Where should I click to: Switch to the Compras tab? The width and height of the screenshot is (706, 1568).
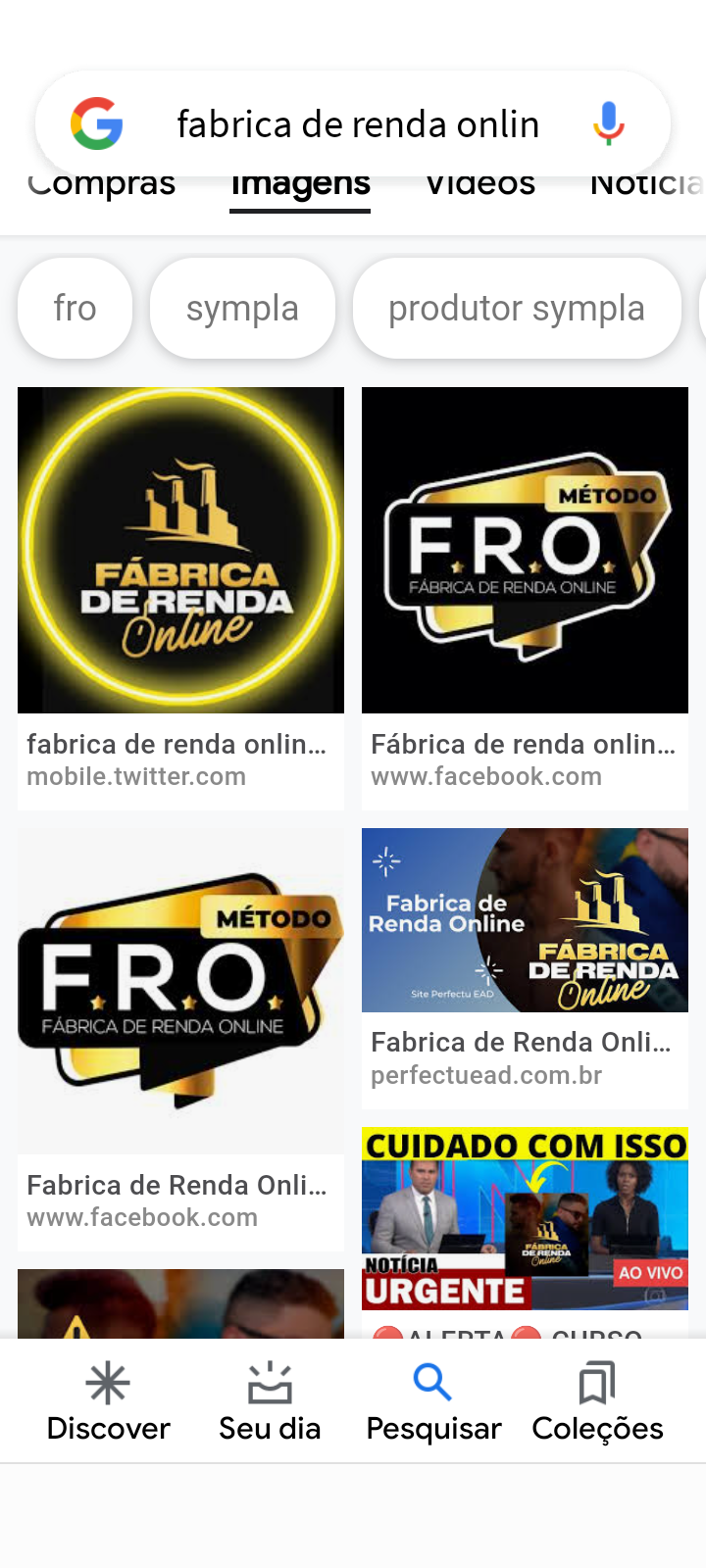[x=102, y=186]
